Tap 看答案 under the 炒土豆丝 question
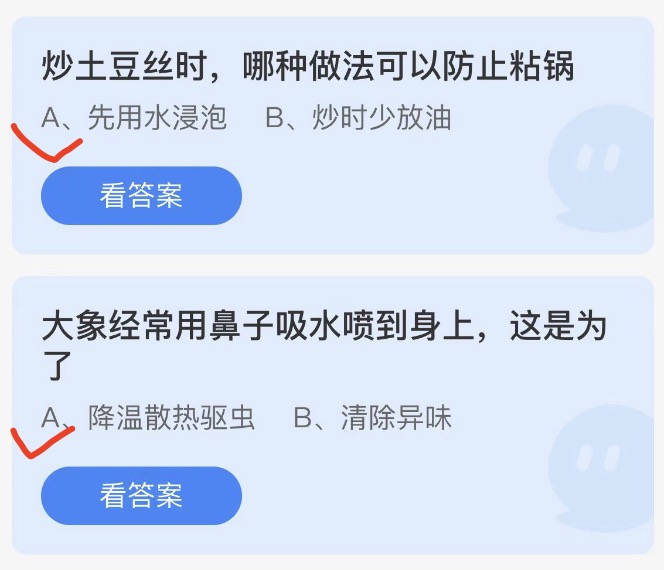 tap(141, 195)
